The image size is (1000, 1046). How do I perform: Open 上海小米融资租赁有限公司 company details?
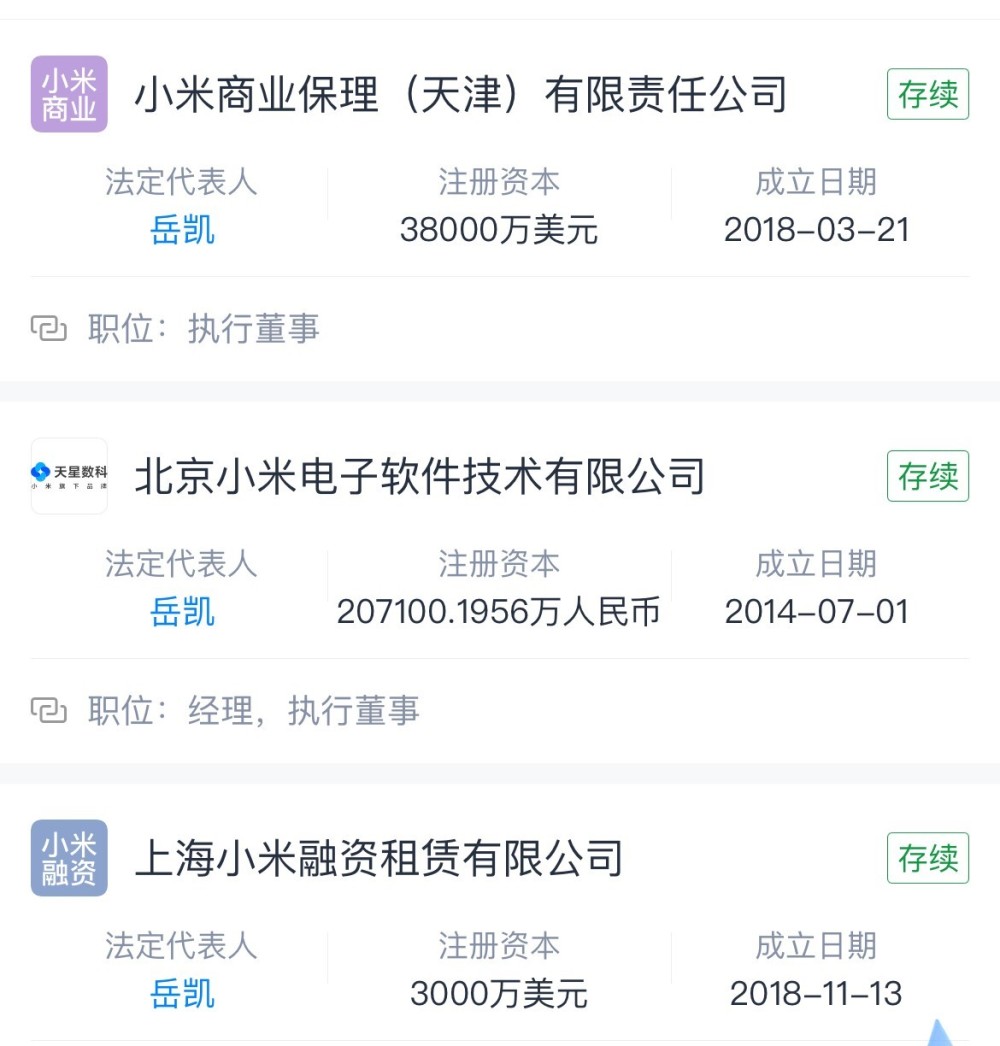(x=379, y=859)
